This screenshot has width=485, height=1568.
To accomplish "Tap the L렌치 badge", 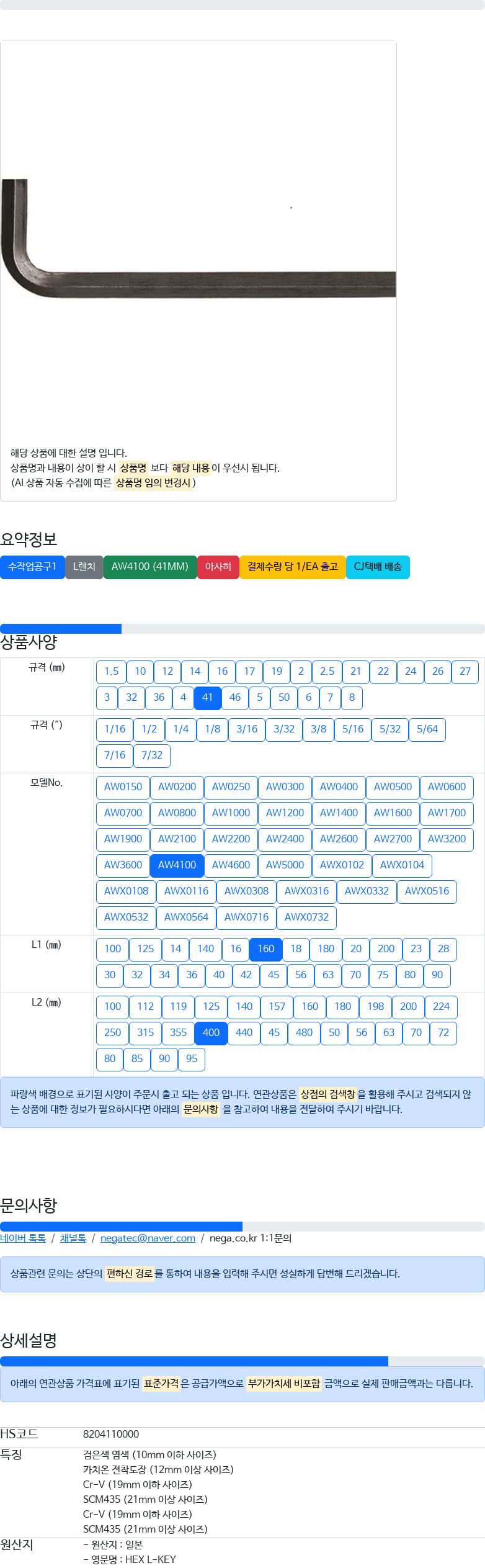I will [x=84, y=567].
